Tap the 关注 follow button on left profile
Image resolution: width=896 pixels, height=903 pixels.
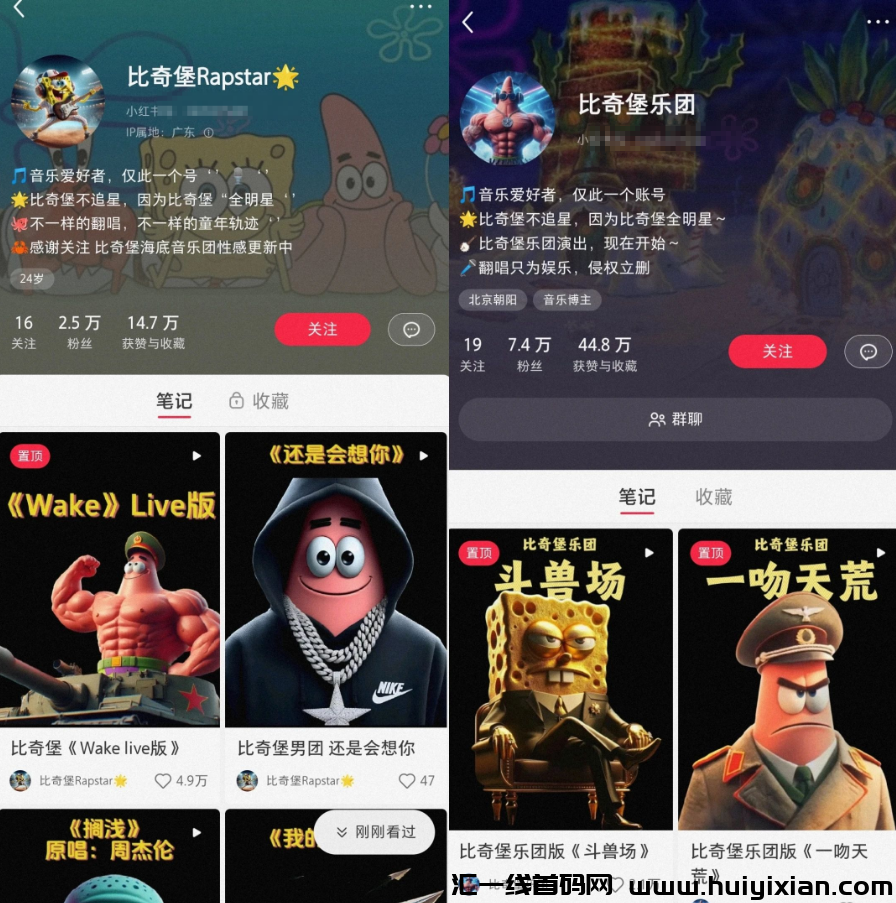322,329
